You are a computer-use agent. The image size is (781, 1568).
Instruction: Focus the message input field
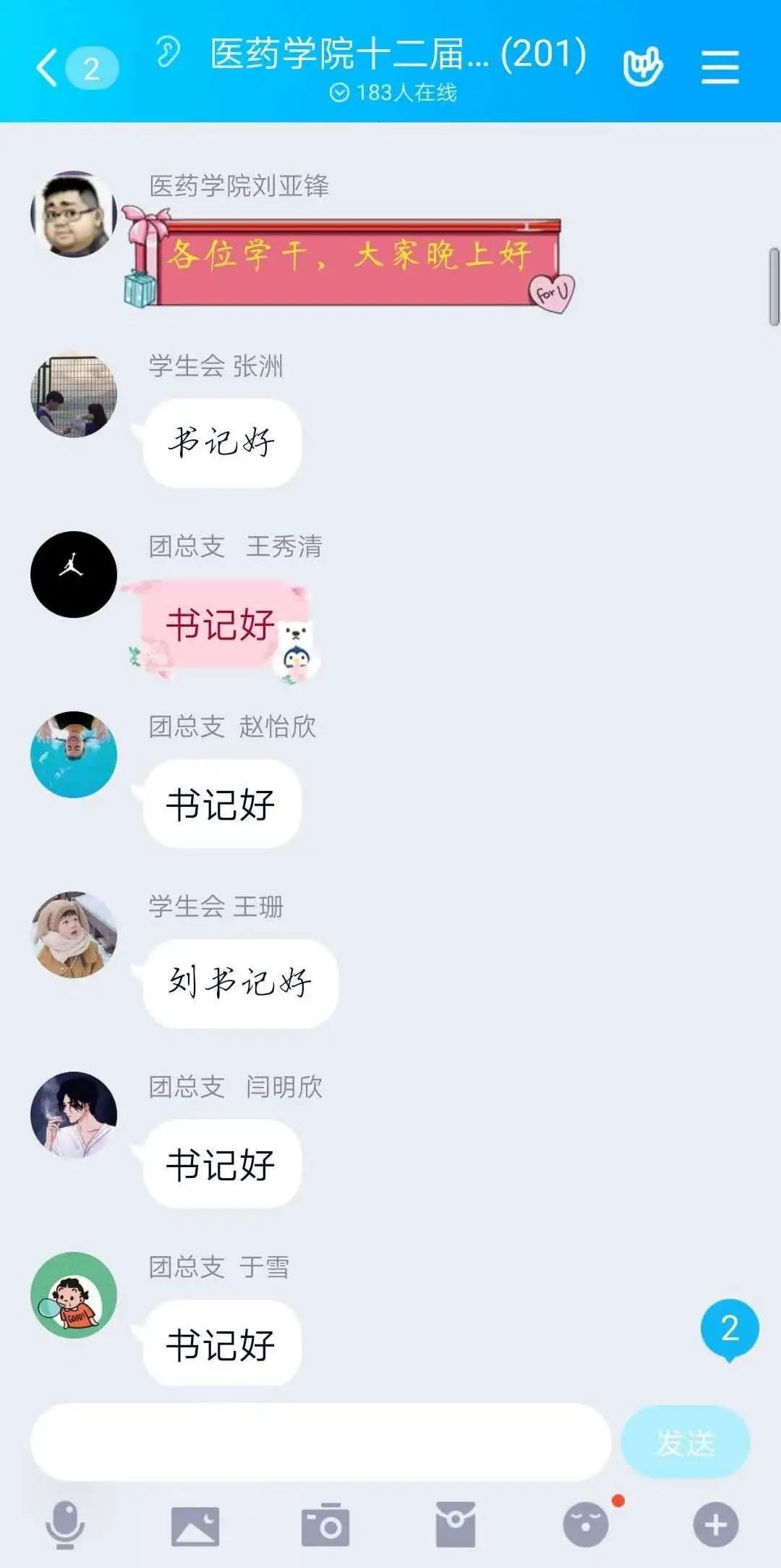click(x=320, y=1442)
